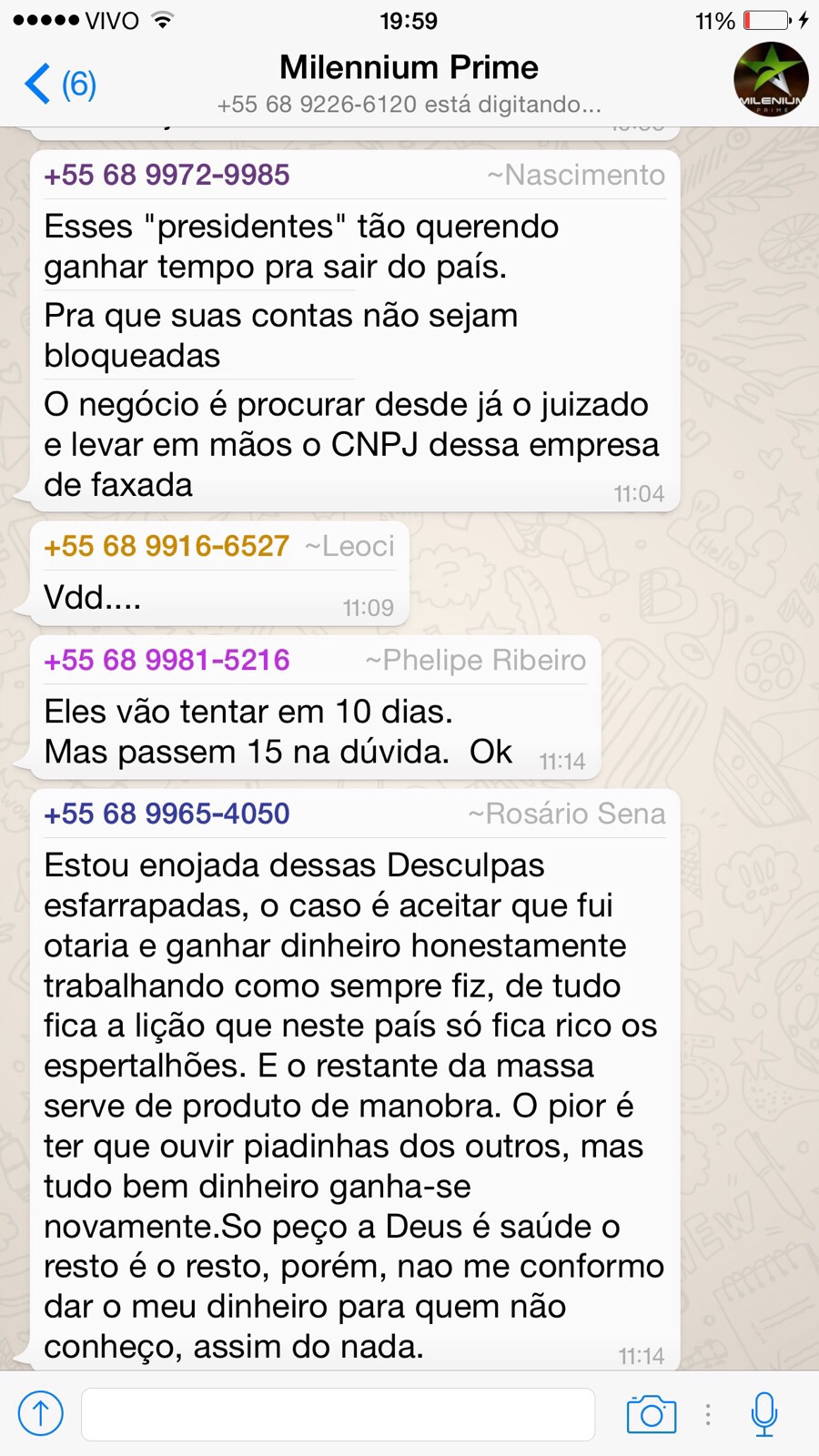Image resolution: width=819 pixels, height=1456 pixels.
Task: Go back to the chats list
Action: 60,84
